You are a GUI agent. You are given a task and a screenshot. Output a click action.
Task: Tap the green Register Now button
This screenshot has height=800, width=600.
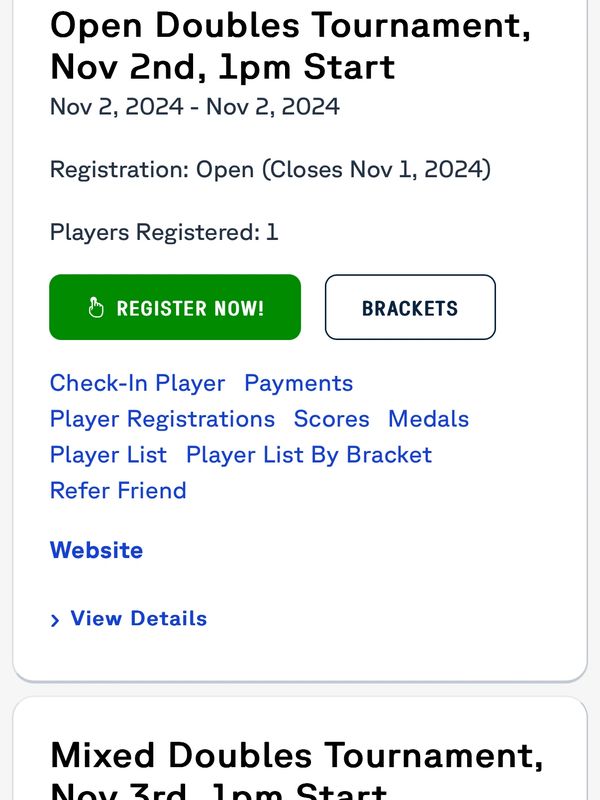pos(175,307)
